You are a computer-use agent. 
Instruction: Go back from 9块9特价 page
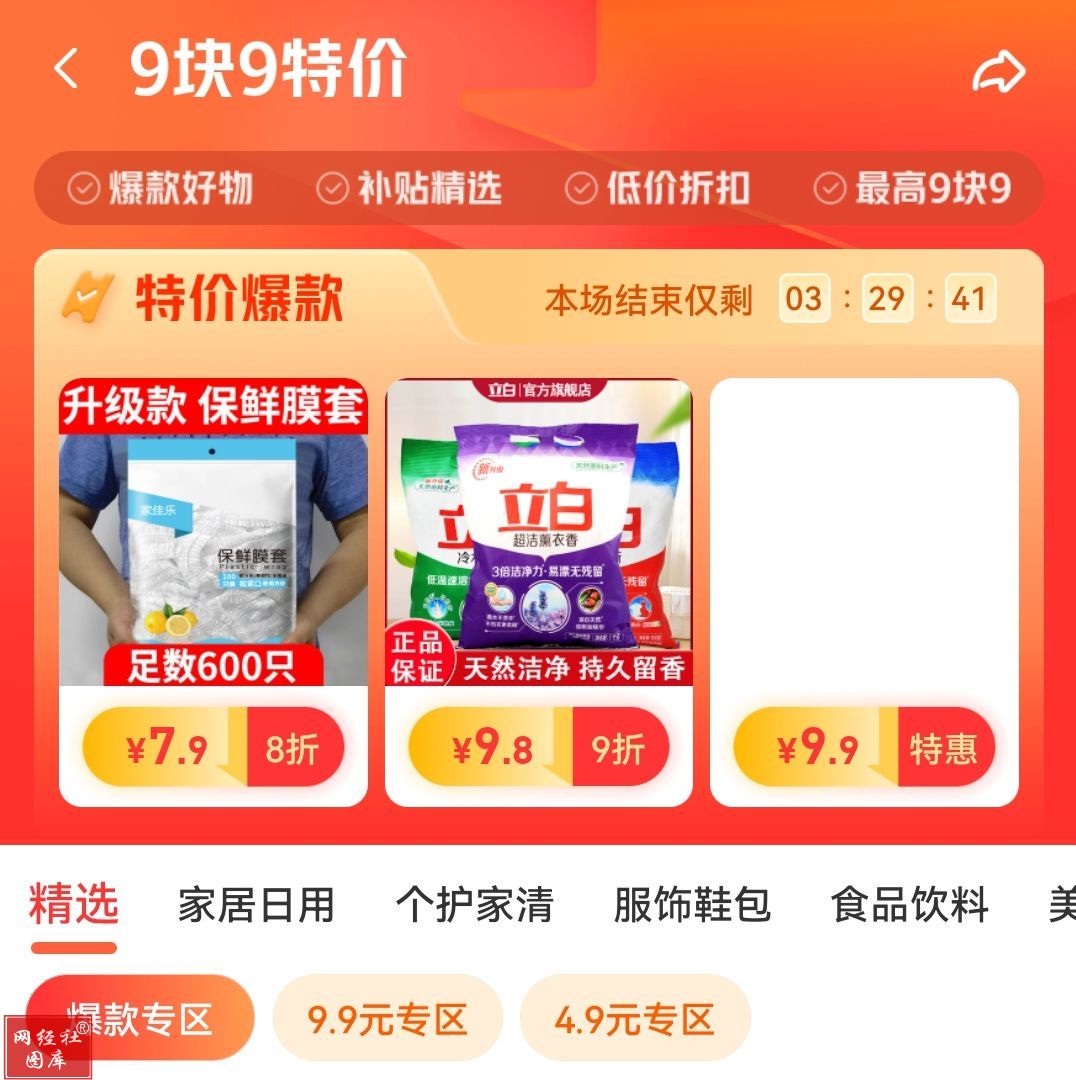pyautogui.click(x=66, y=70)
